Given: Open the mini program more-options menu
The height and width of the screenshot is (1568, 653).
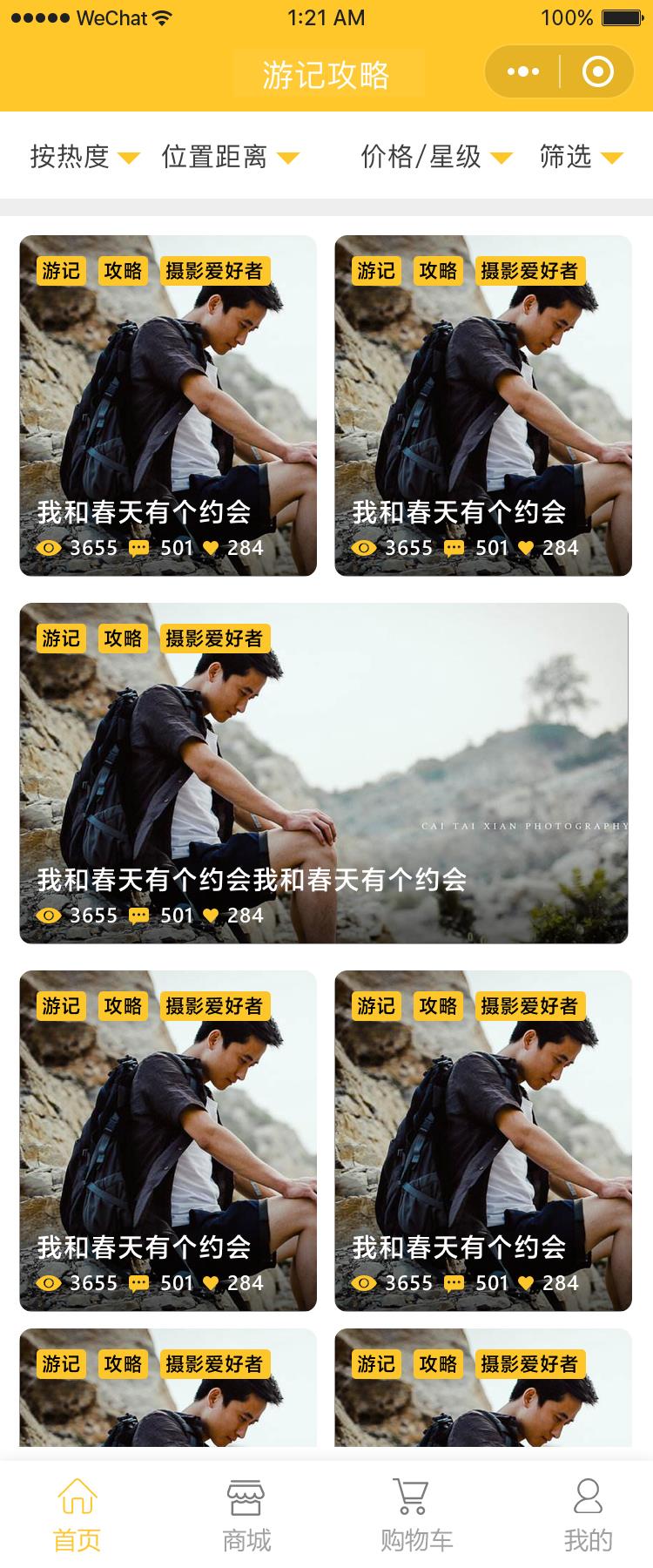Looking at the screenshot, I should tap(522, 71).
